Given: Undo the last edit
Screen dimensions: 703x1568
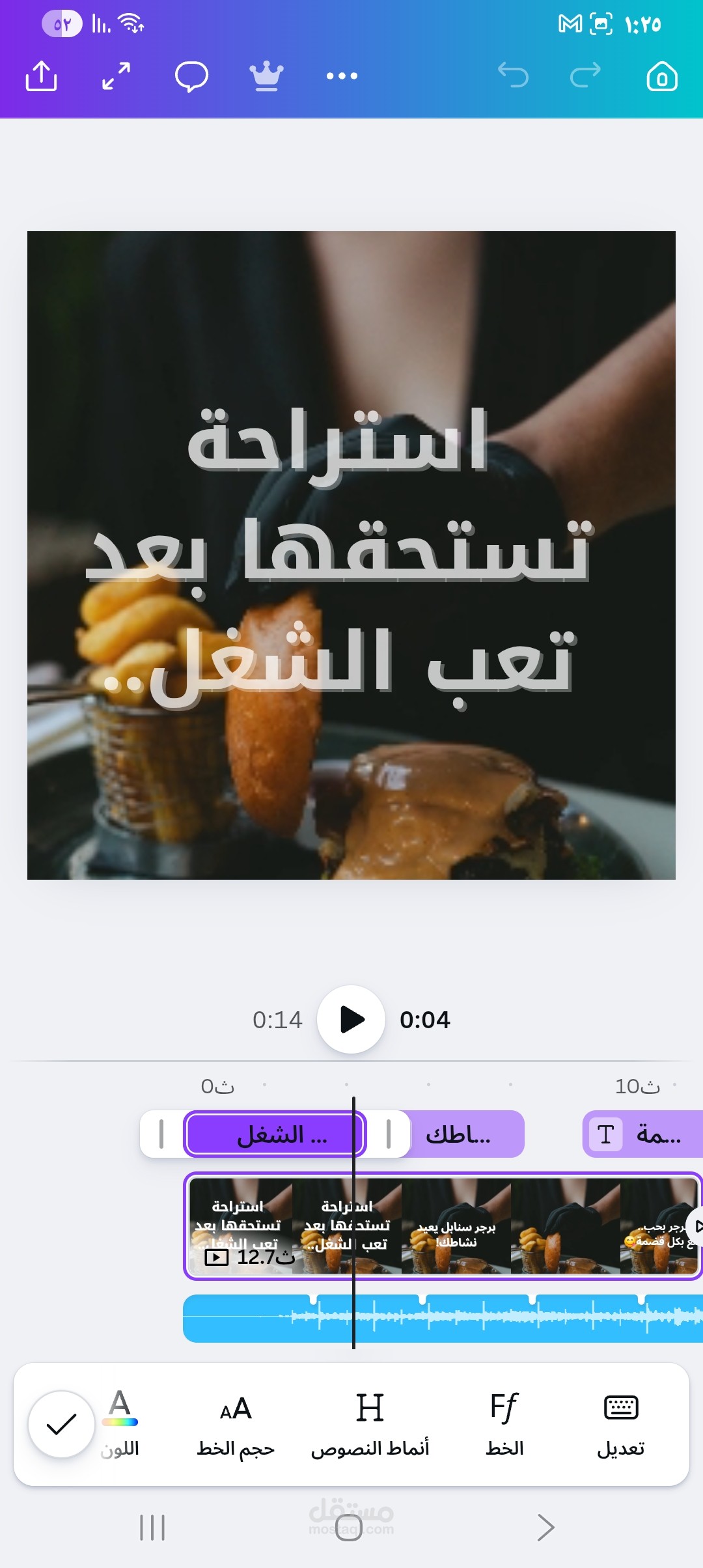Looking at the screenshot, I should (x=513, y=75).
